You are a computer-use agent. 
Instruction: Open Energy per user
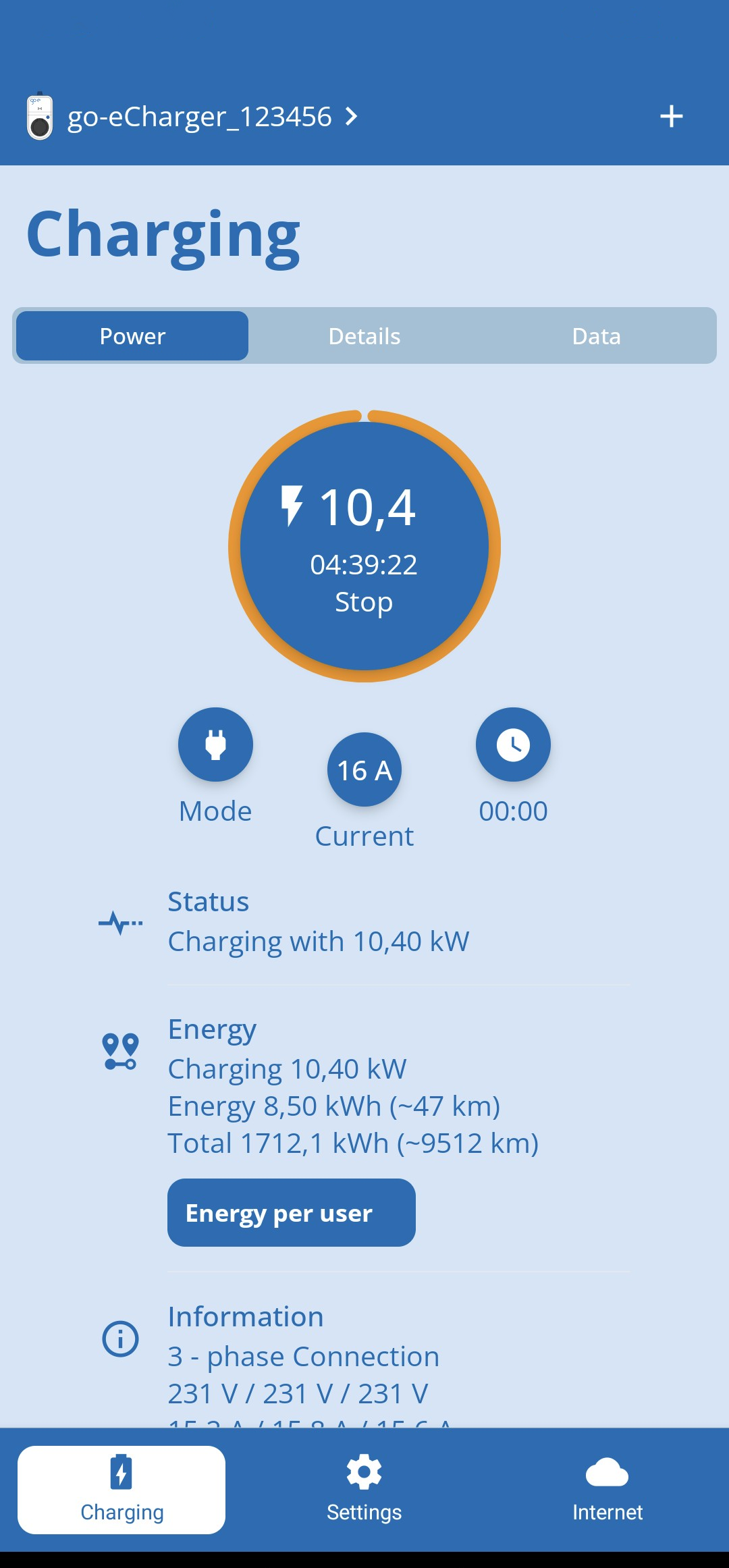pos(292,1212)
